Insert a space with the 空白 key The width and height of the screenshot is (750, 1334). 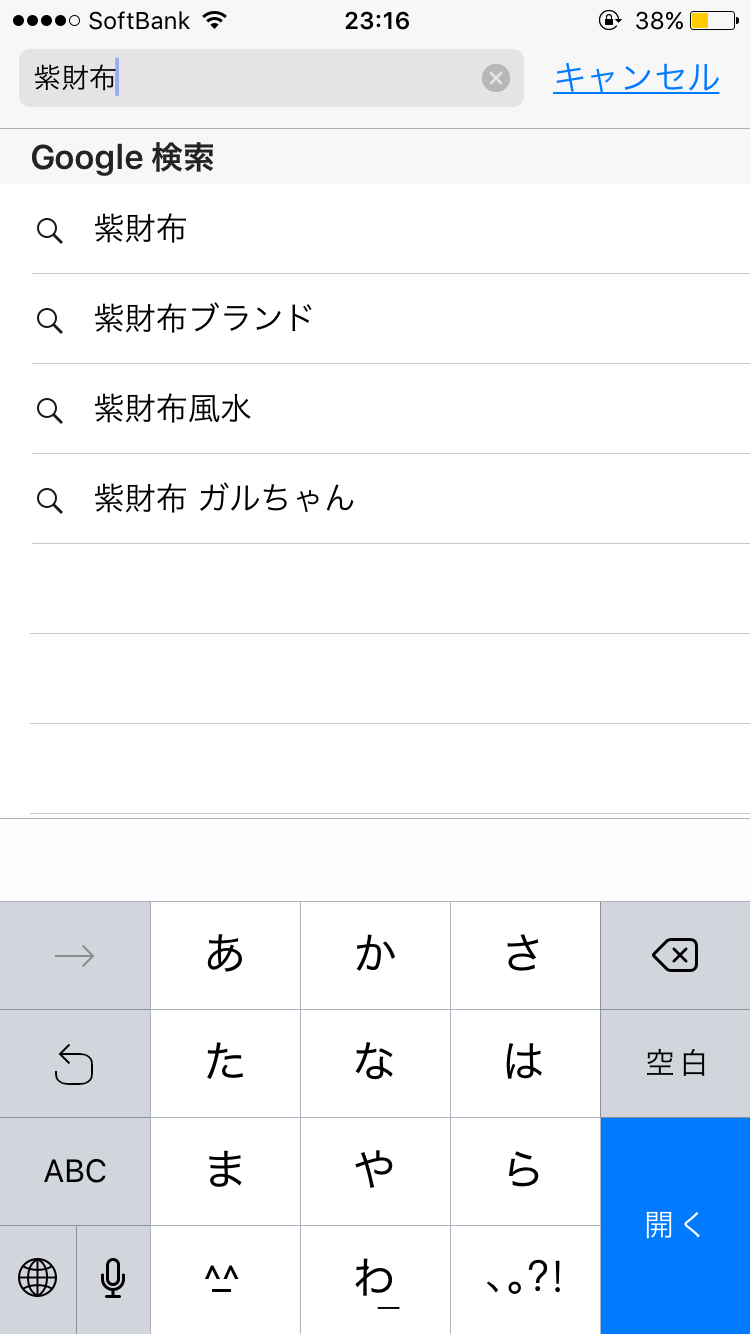(x=675, y=1063)
